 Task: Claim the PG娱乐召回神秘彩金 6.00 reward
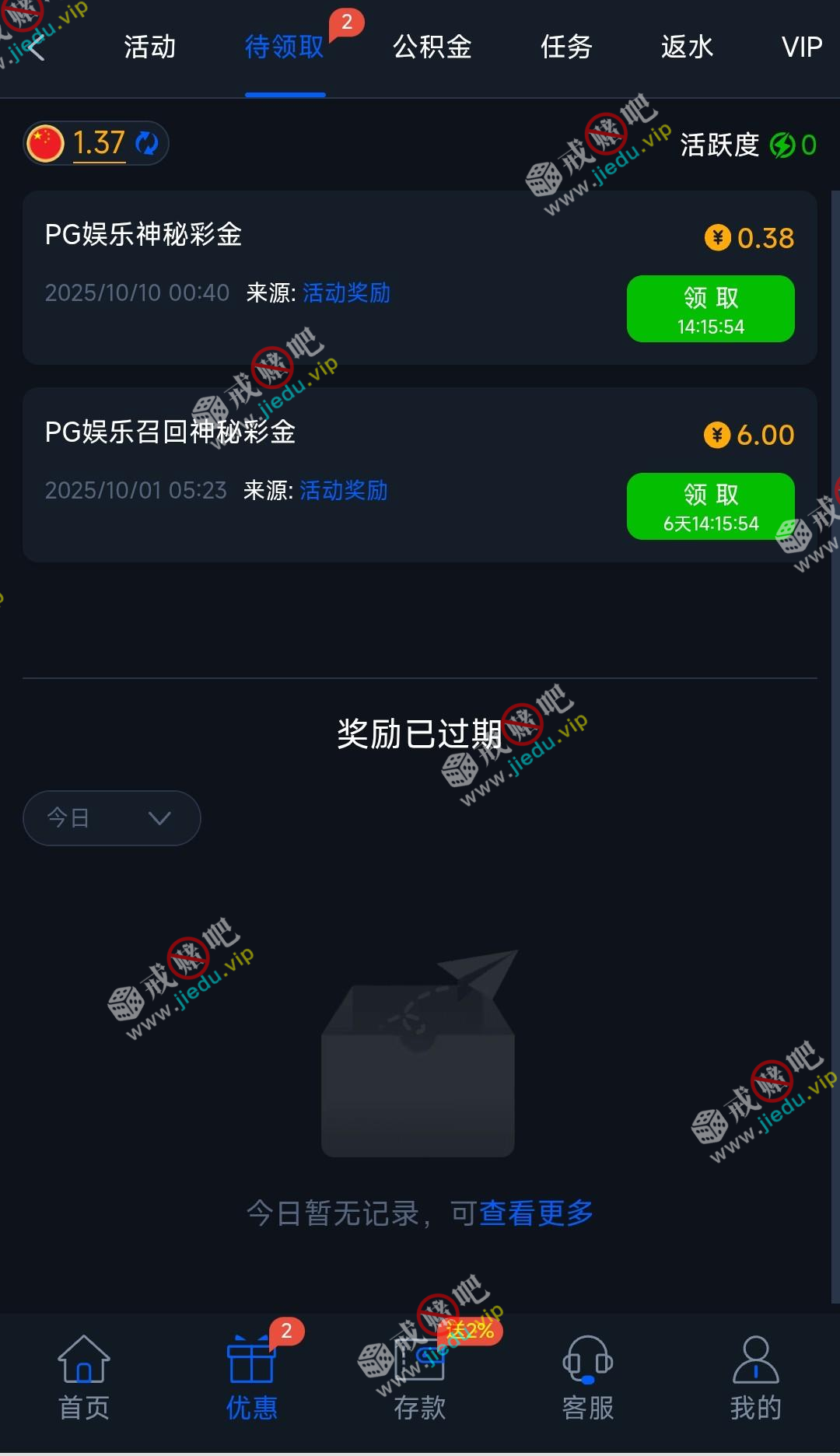(710, 506)
